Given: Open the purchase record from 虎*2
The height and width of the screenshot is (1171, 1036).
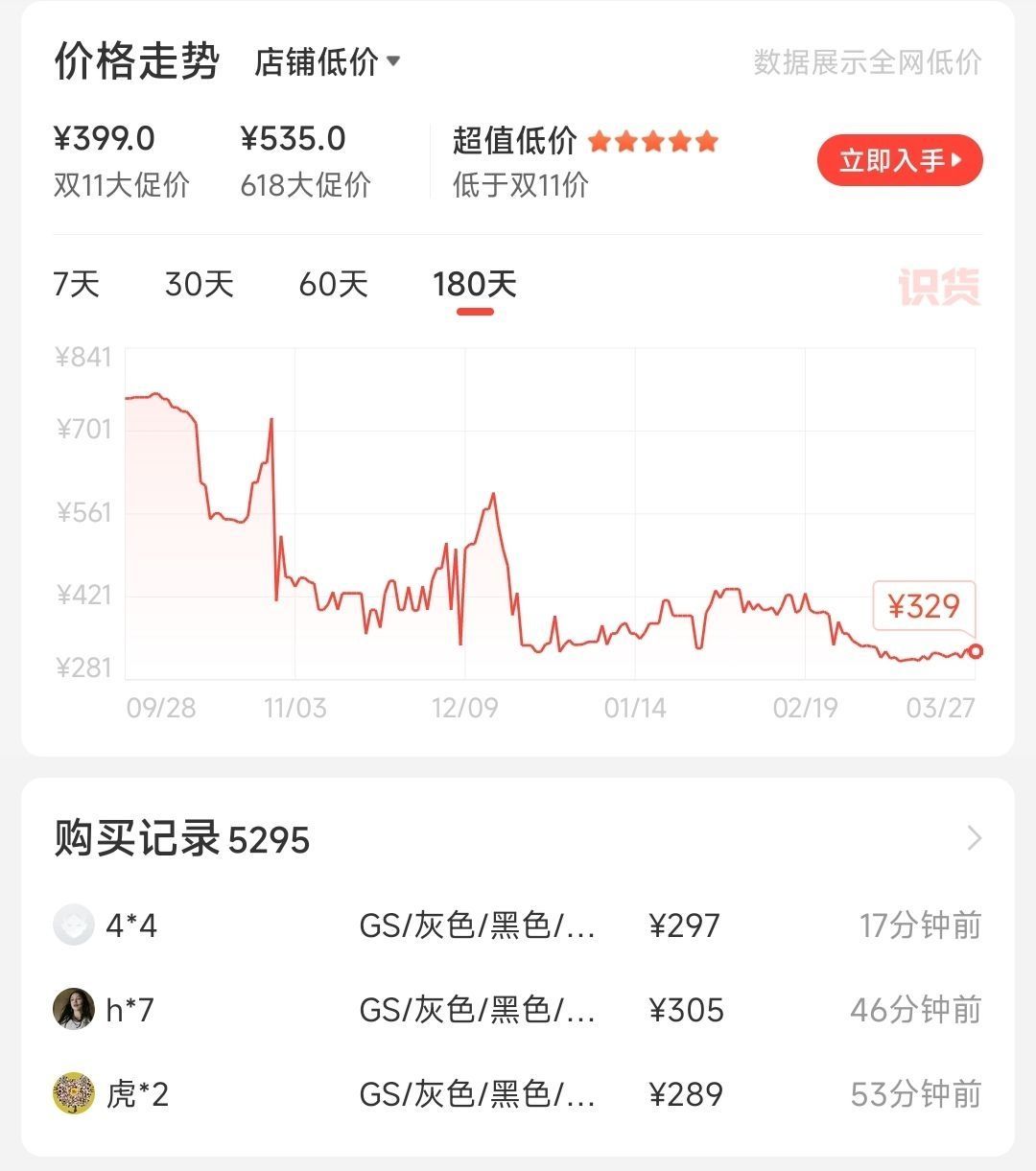Looking at the screenshot, I should click(x=518, y=1094).
